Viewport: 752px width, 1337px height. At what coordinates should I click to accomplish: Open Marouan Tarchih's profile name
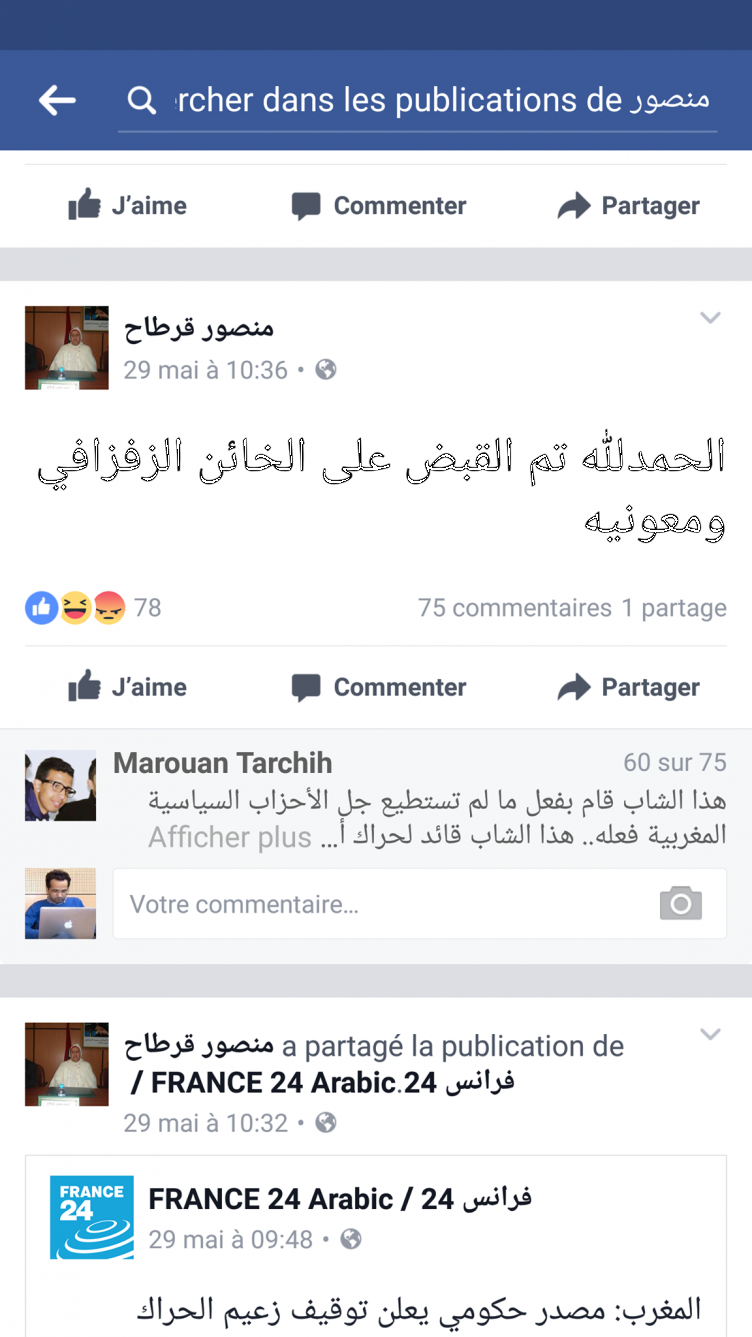point(222,763)
